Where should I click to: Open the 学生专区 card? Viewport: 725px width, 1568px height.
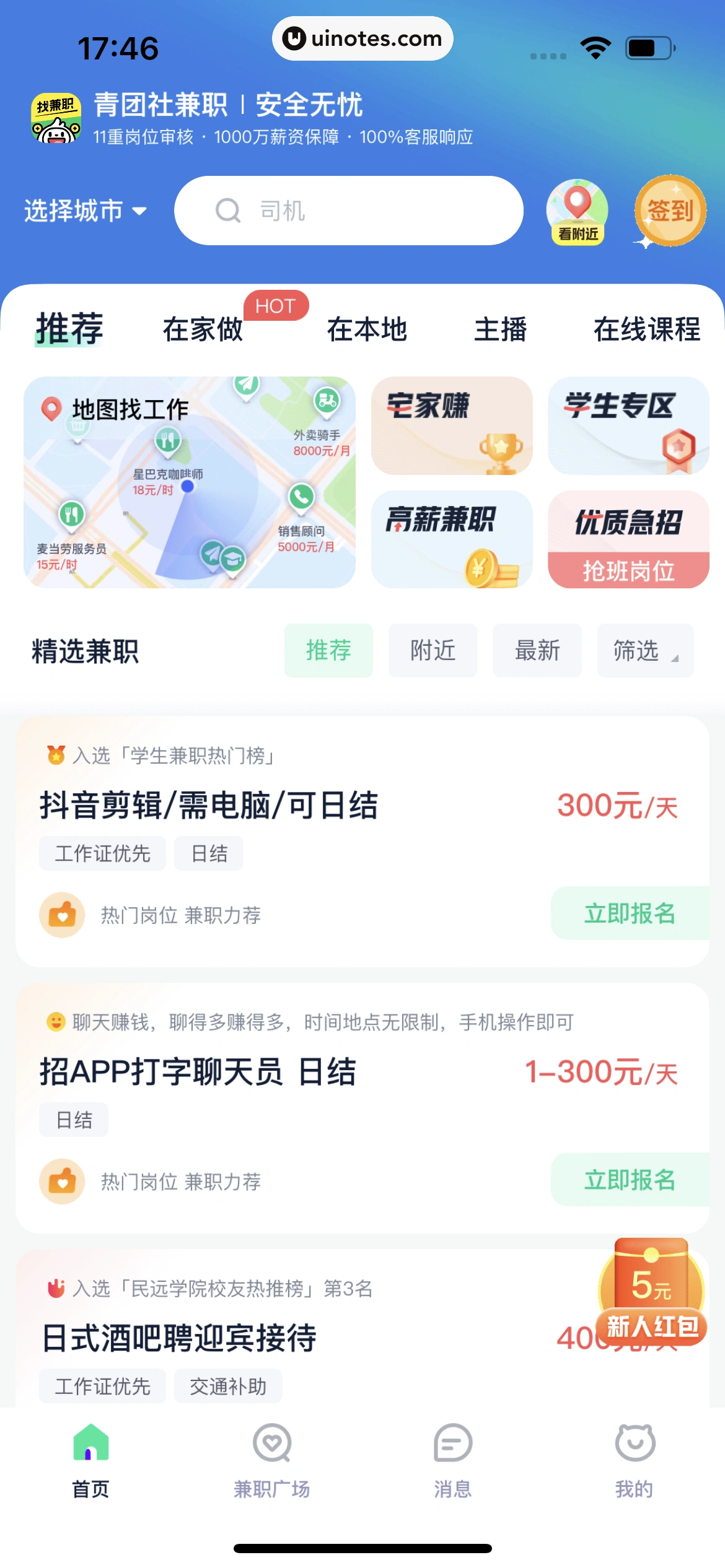coord(628,426)
